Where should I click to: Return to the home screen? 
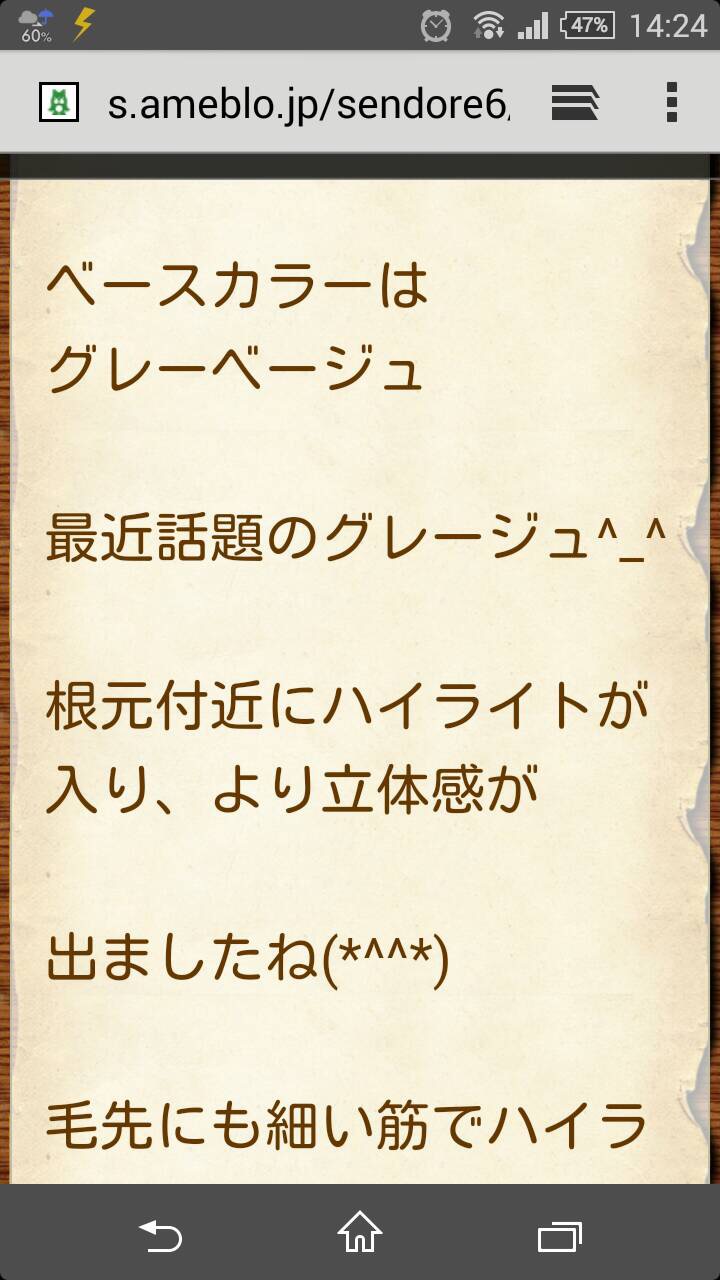pyautogui.click(x=360, y=1232)
